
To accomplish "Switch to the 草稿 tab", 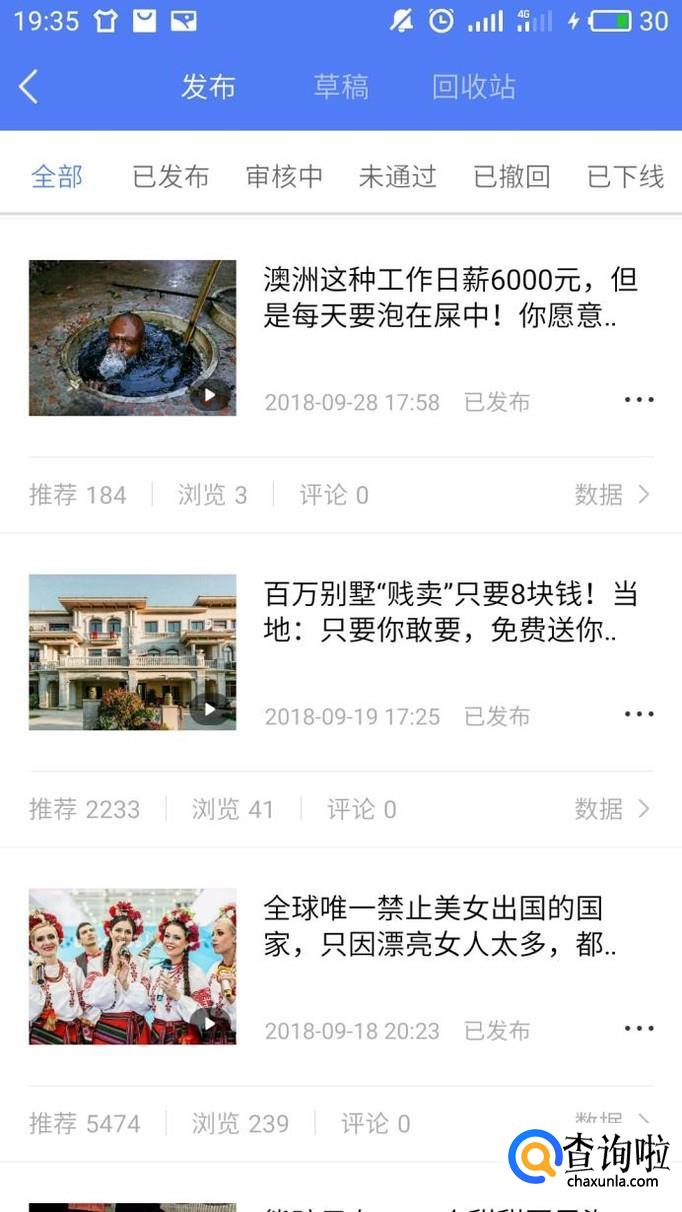I will click(341, 87).
